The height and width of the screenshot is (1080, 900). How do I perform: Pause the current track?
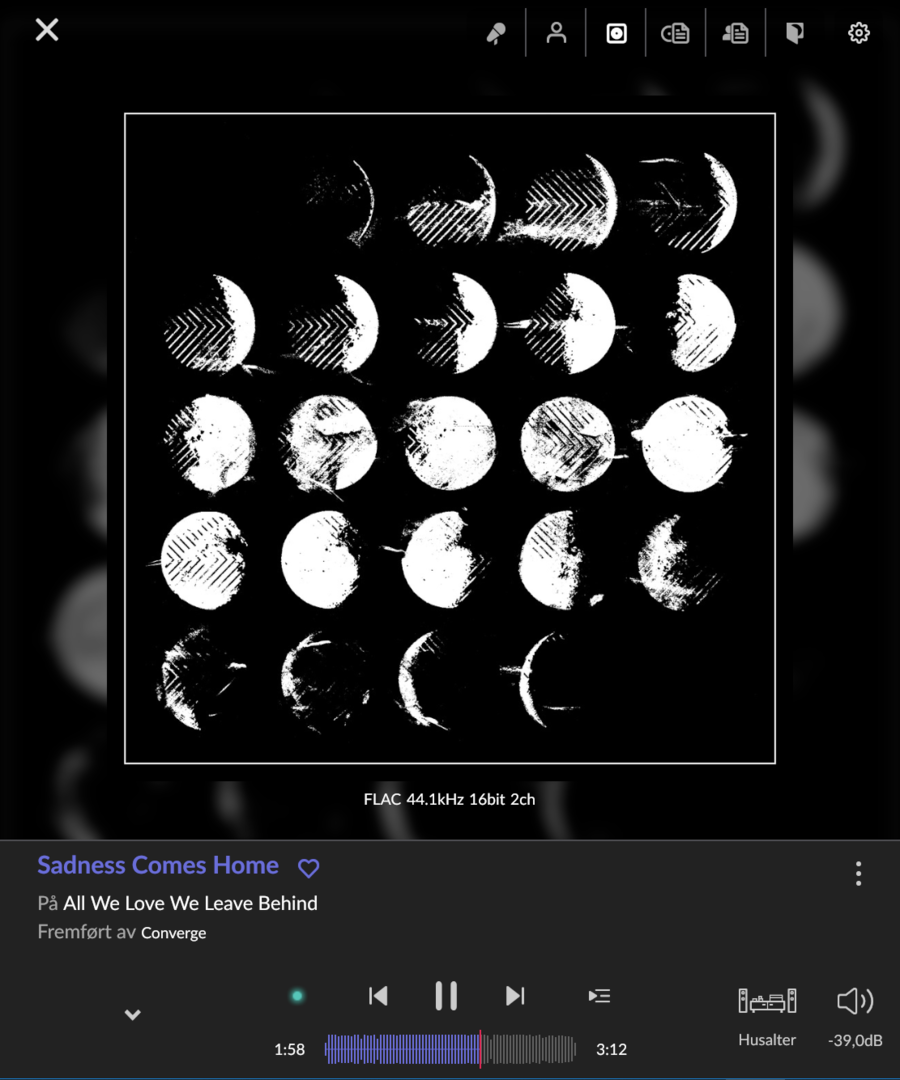446,996
